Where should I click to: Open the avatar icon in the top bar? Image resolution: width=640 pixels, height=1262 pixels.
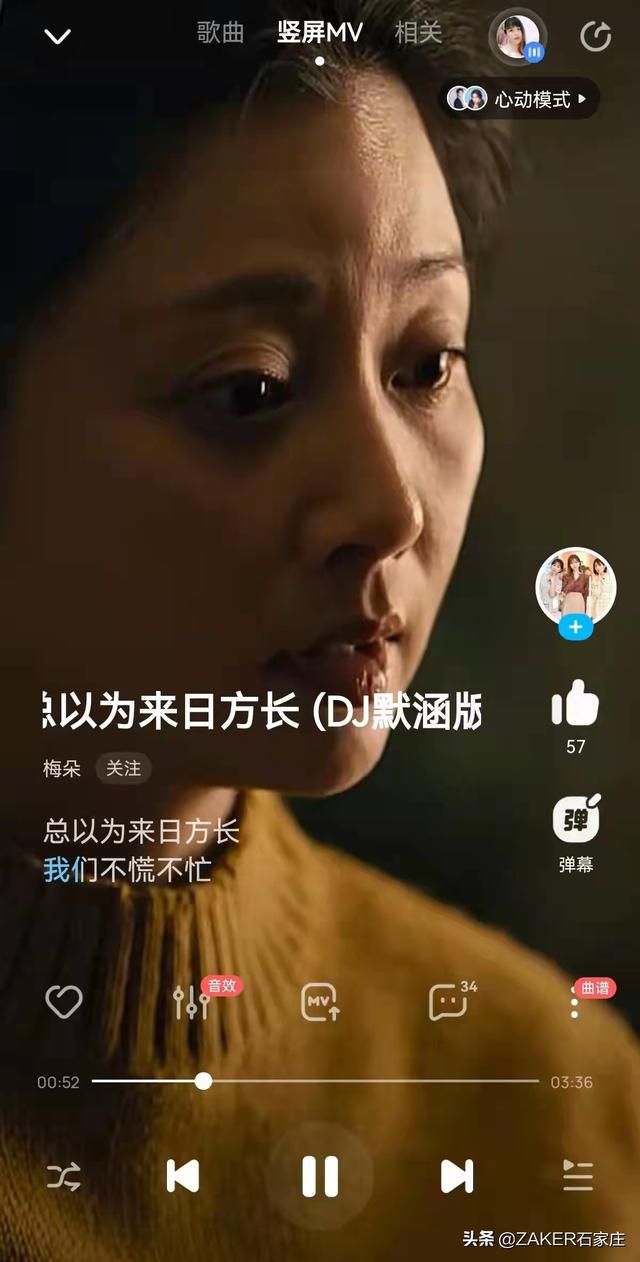pyautogui.click(x=517, y=36)
